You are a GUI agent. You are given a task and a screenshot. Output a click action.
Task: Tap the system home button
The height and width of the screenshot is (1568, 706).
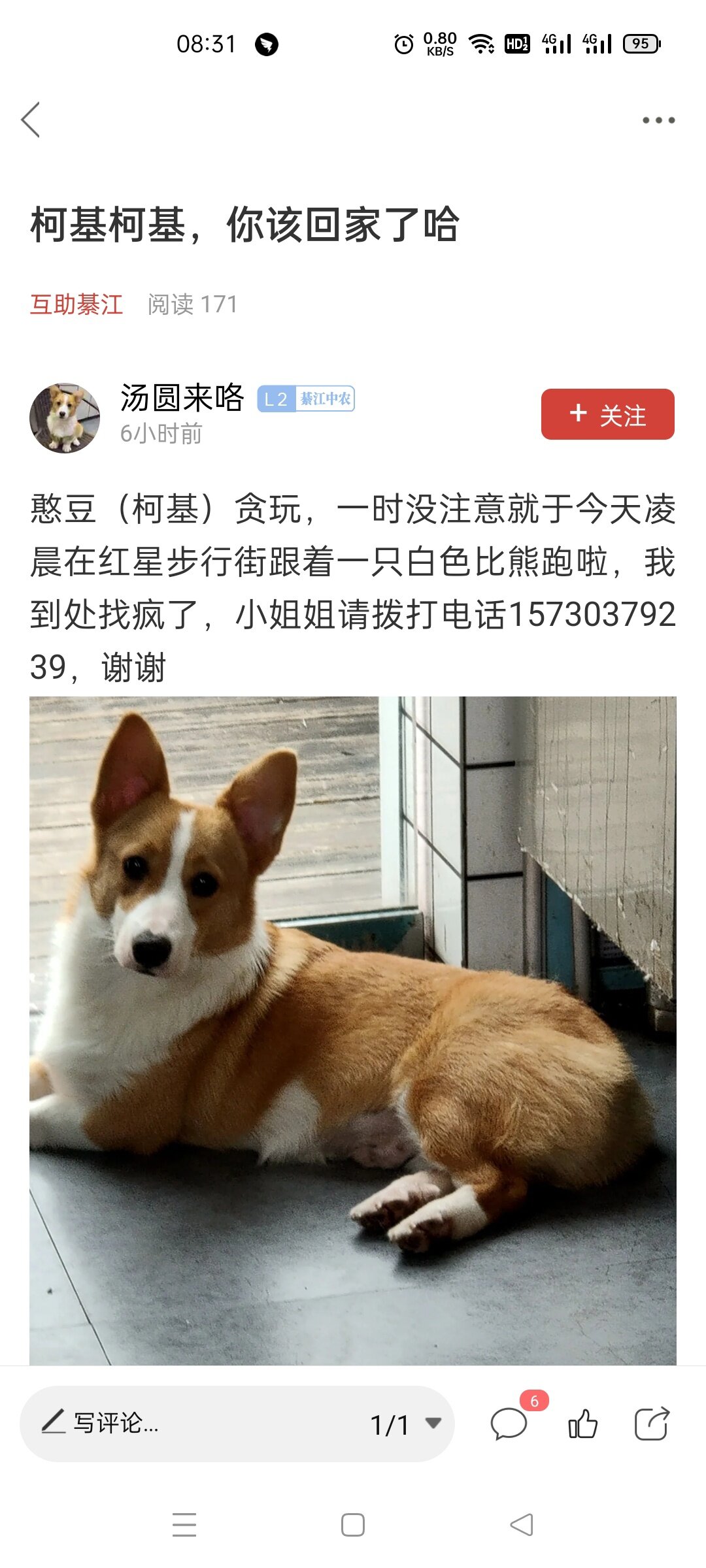[x=353, y=1525]
